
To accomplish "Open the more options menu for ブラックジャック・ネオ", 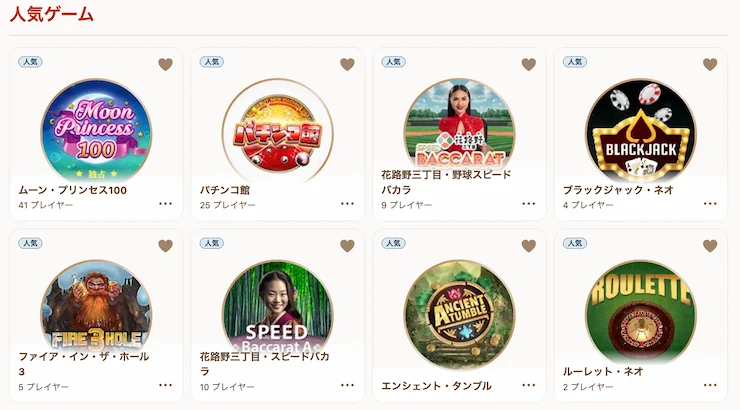I will coord(710,203).
